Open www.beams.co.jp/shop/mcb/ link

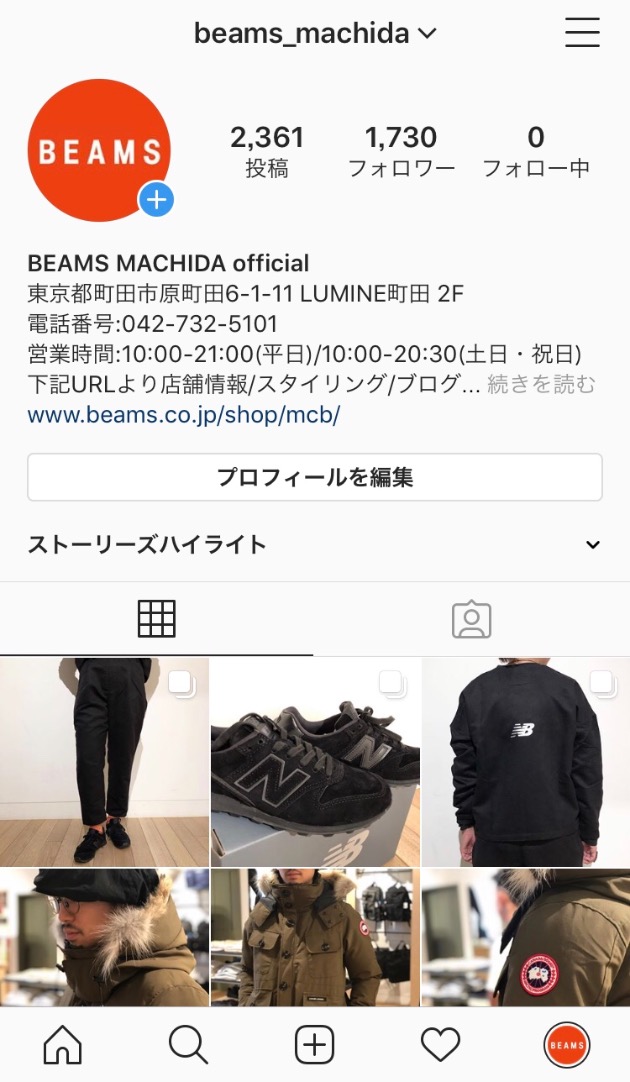coord(184,414)
